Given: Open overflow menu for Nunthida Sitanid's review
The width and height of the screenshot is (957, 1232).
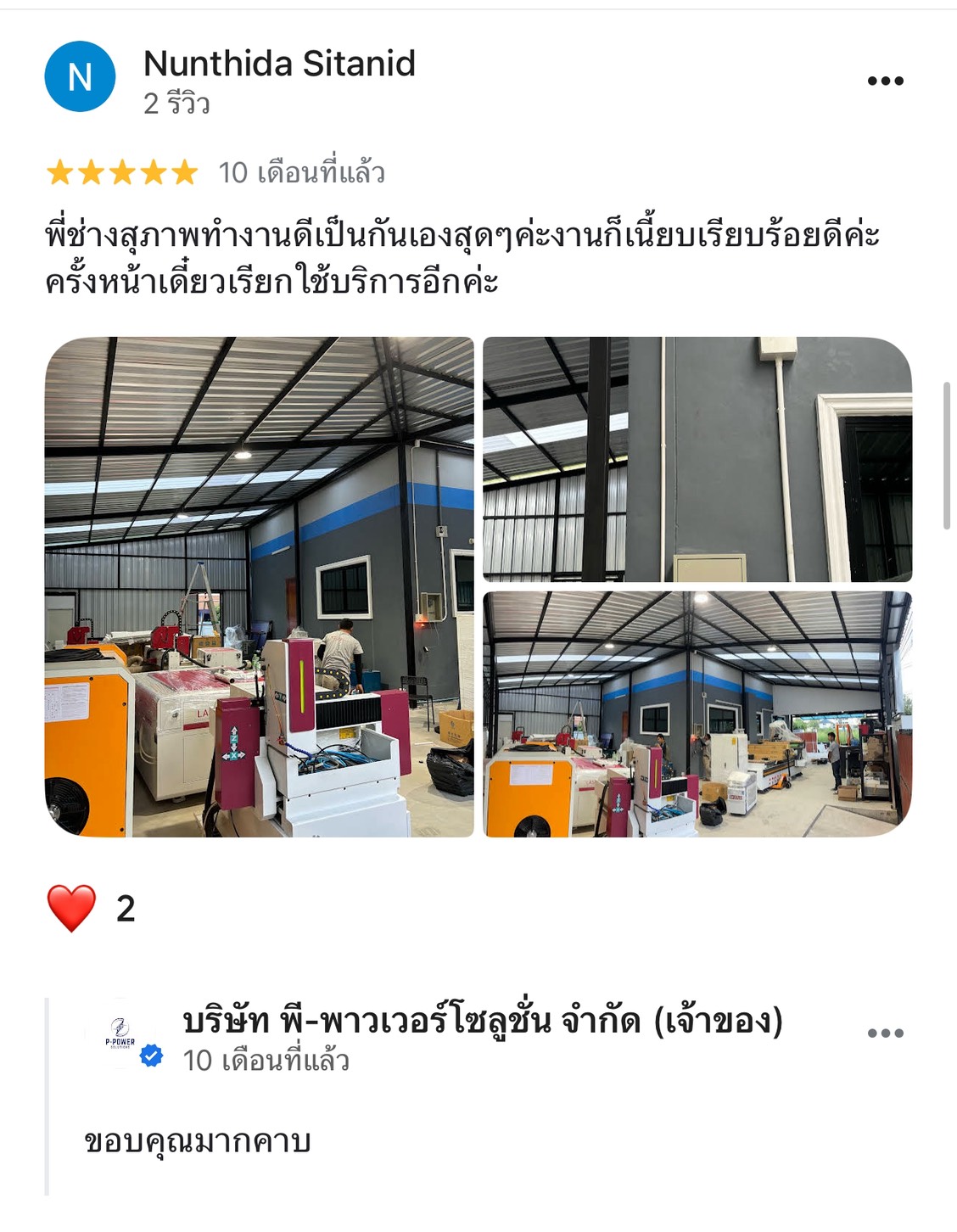Looking at the screenshot, I should pyautogui.click(x=885, y=81).
